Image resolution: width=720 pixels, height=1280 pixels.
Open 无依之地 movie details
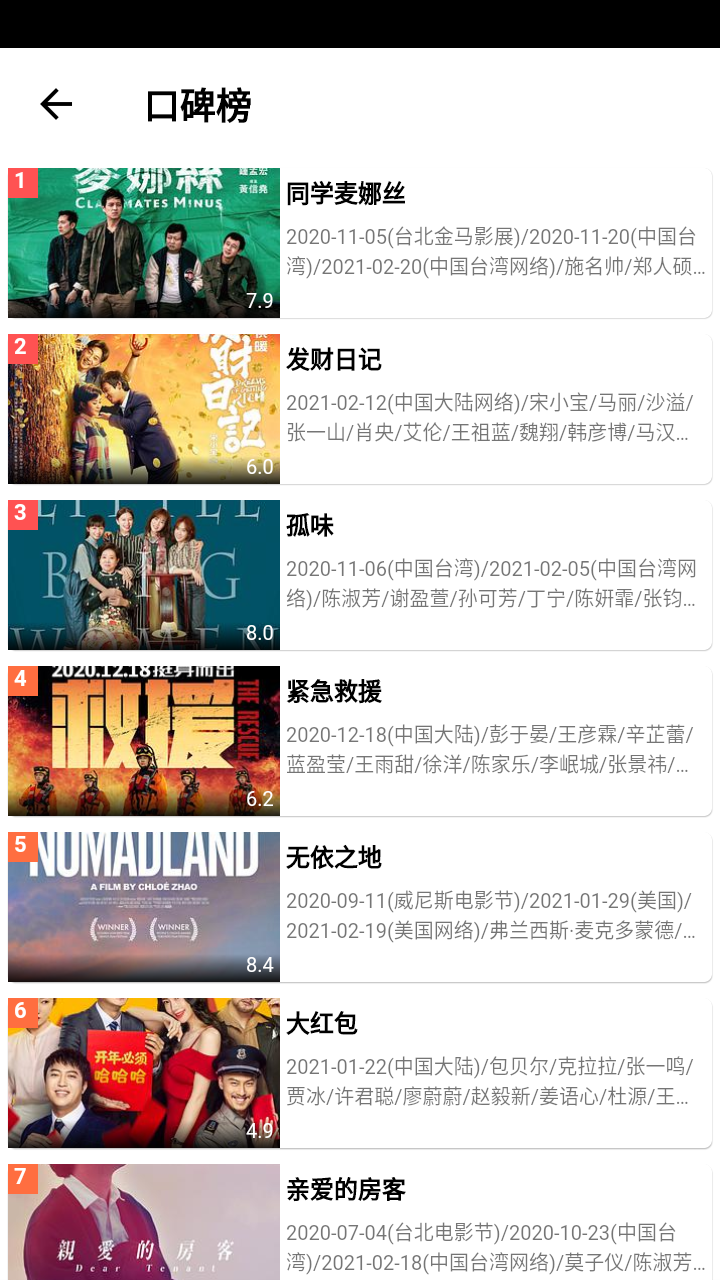click(x=360, y=907)
